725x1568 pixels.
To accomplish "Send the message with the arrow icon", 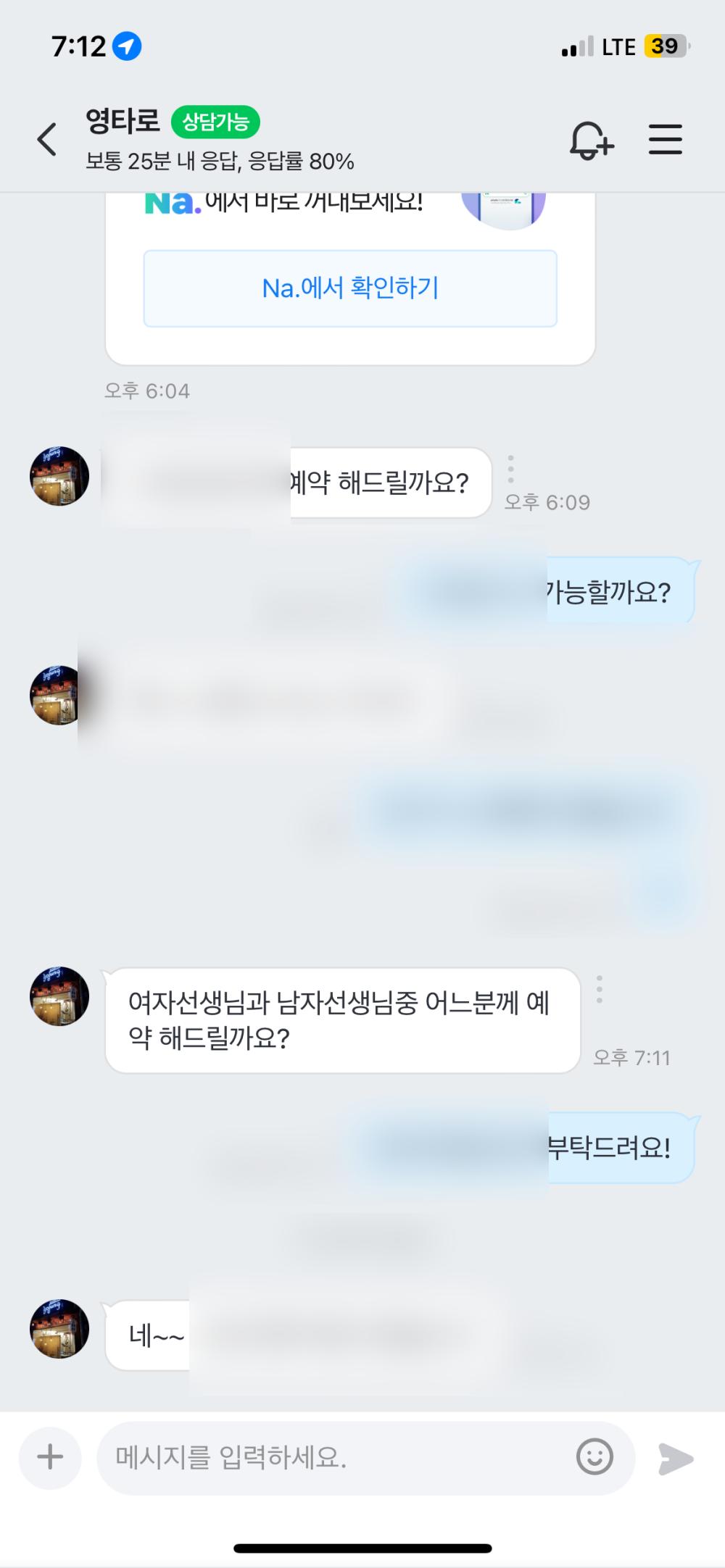I will [676, 1459].
